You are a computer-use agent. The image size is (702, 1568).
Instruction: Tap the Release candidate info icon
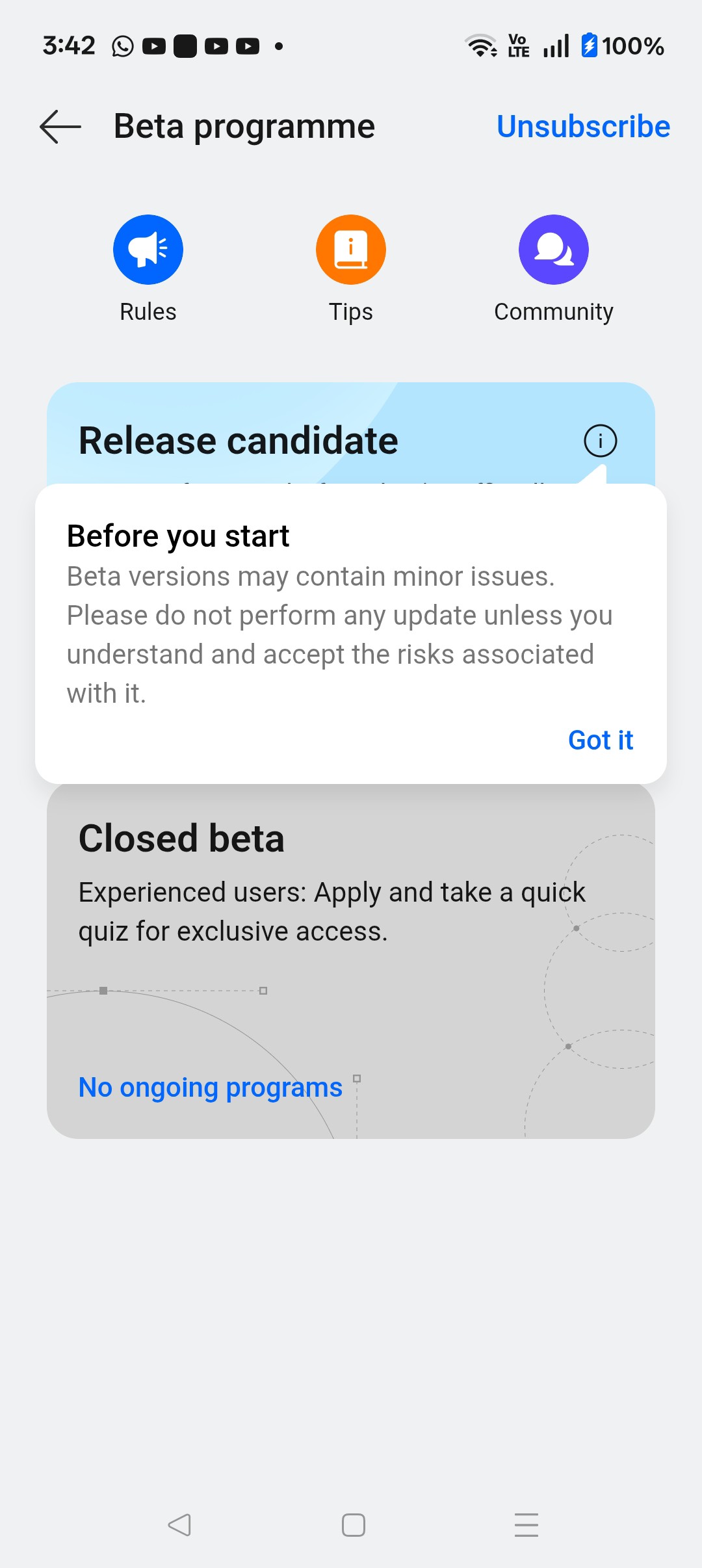point(600,441)
